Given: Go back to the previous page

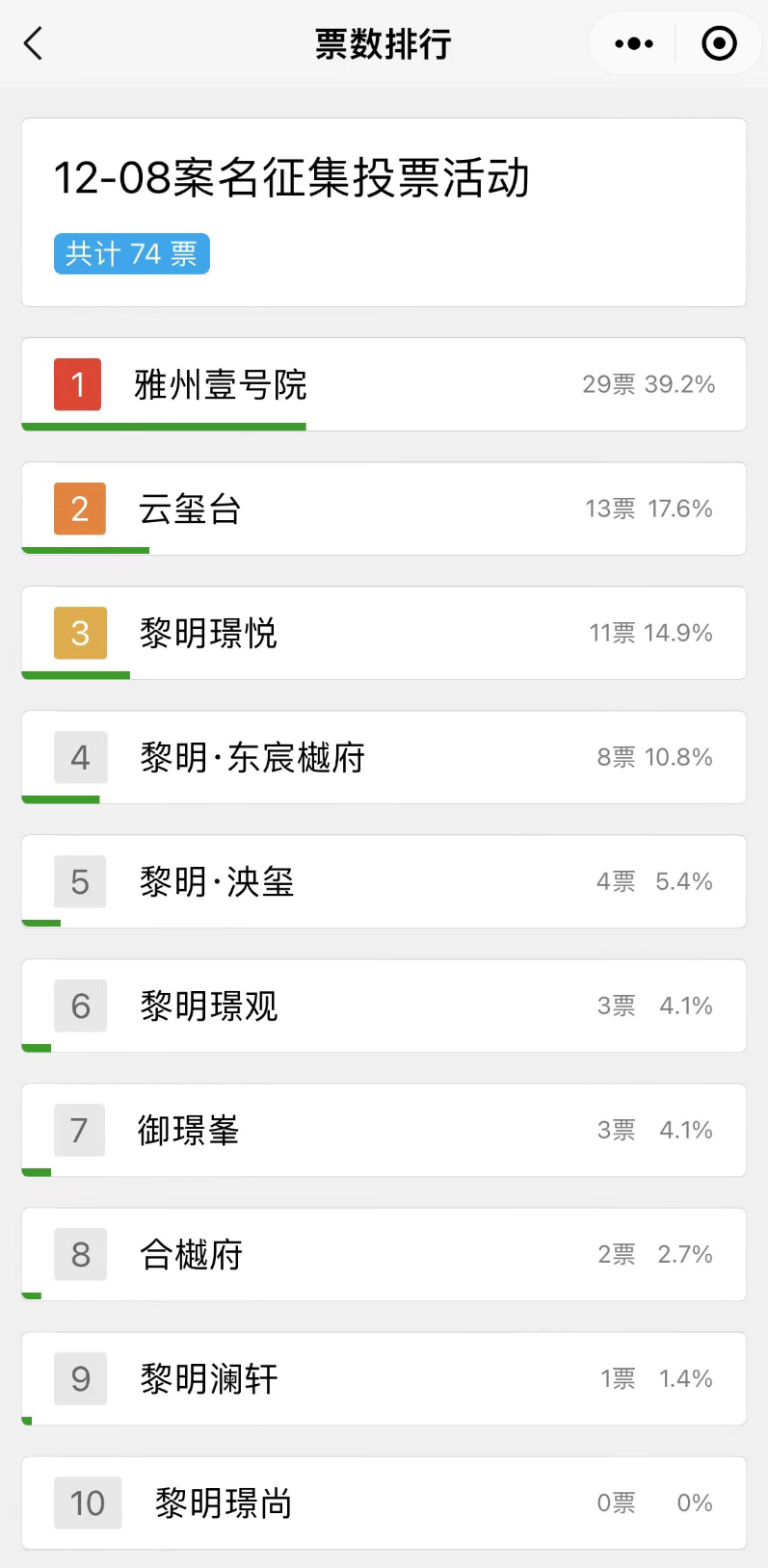Looking at the screenshot, I should pos(34,43).
